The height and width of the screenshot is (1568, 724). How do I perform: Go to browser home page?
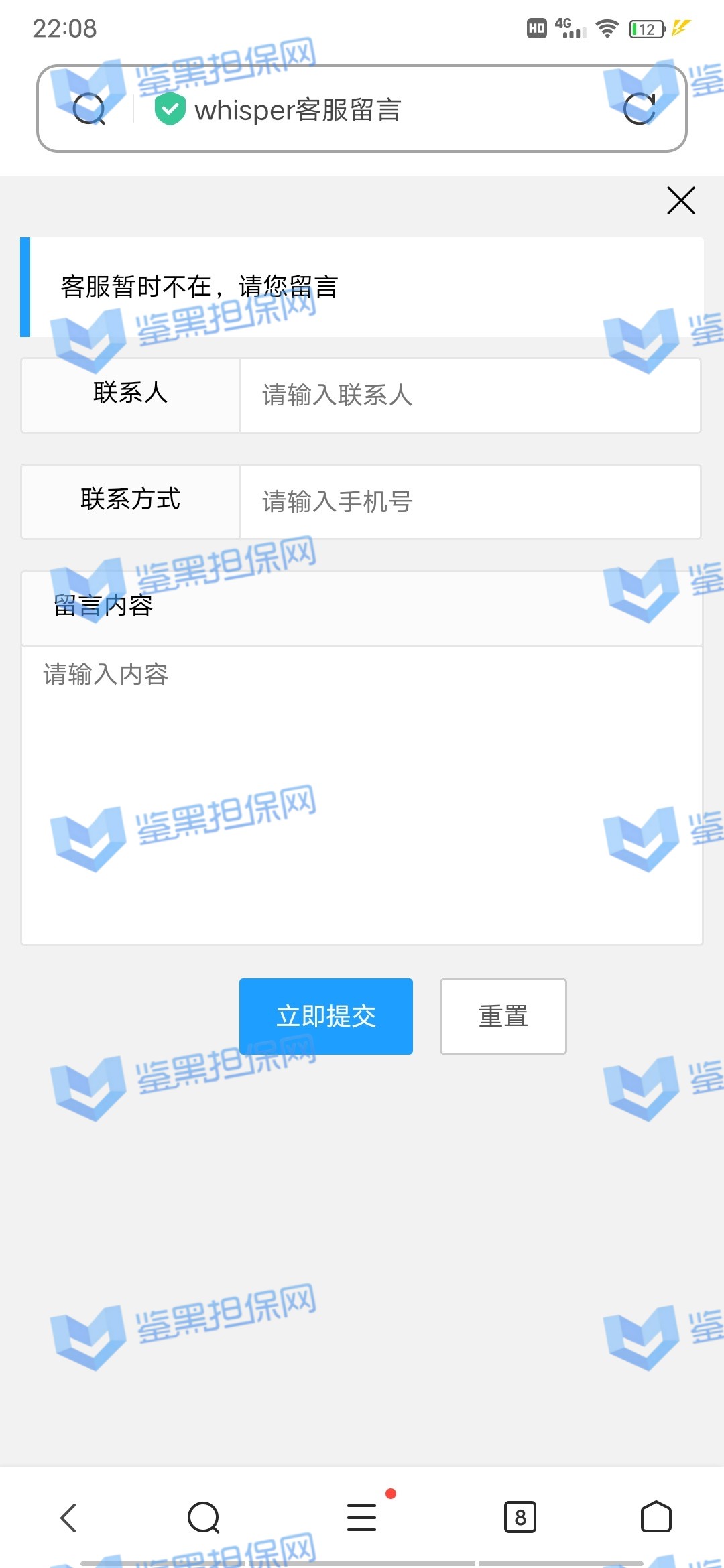[656, 1518]
